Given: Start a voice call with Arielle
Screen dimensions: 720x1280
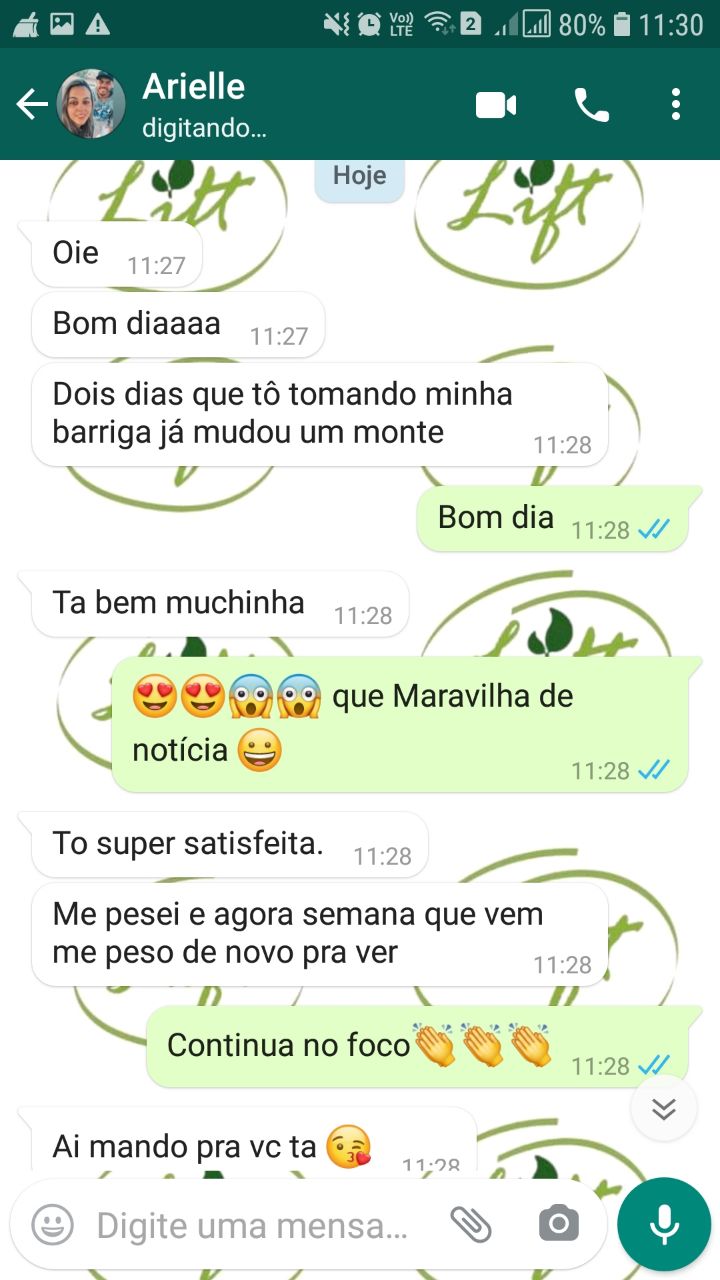Looking at the screenshot, I should pyautogui.click(x=591, y=104).
